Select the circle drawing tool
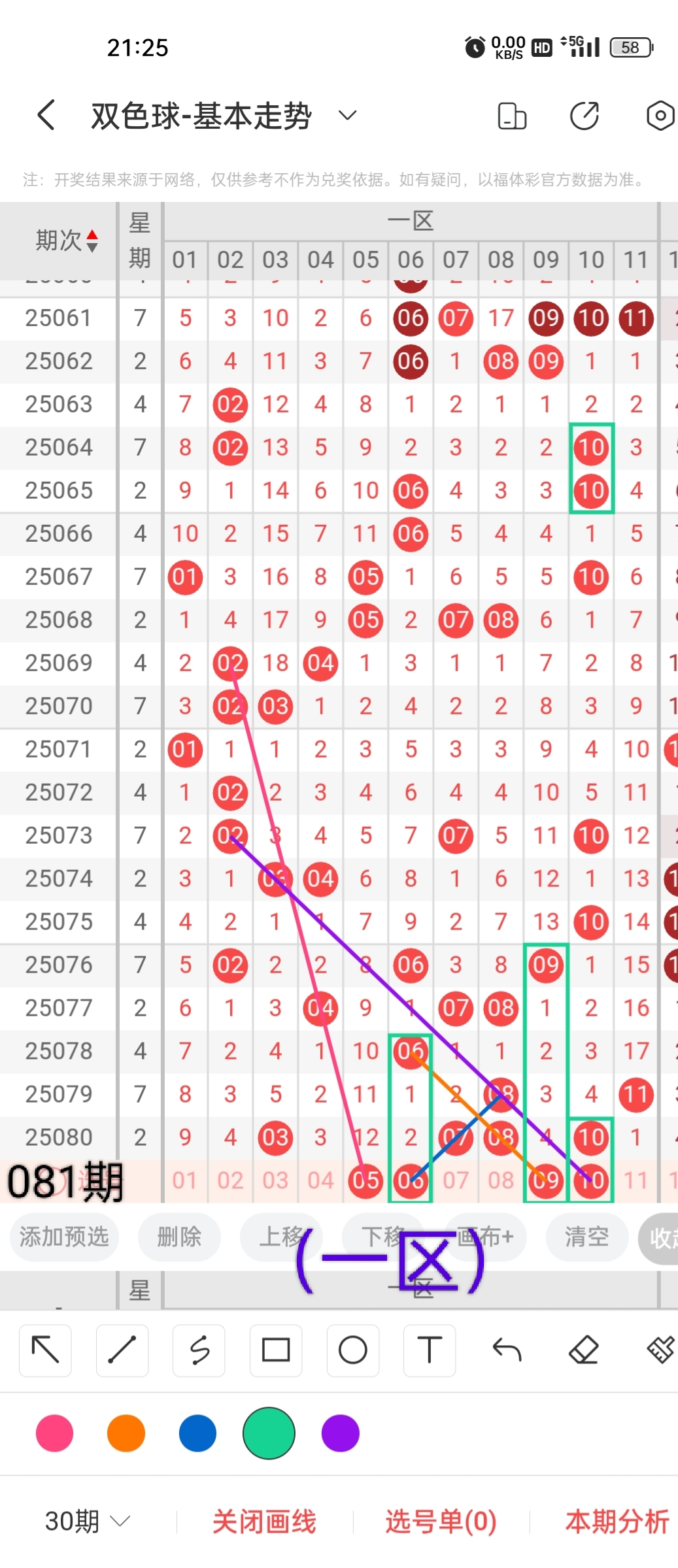Screen dimensions: 678x1568 point(352,1350)
